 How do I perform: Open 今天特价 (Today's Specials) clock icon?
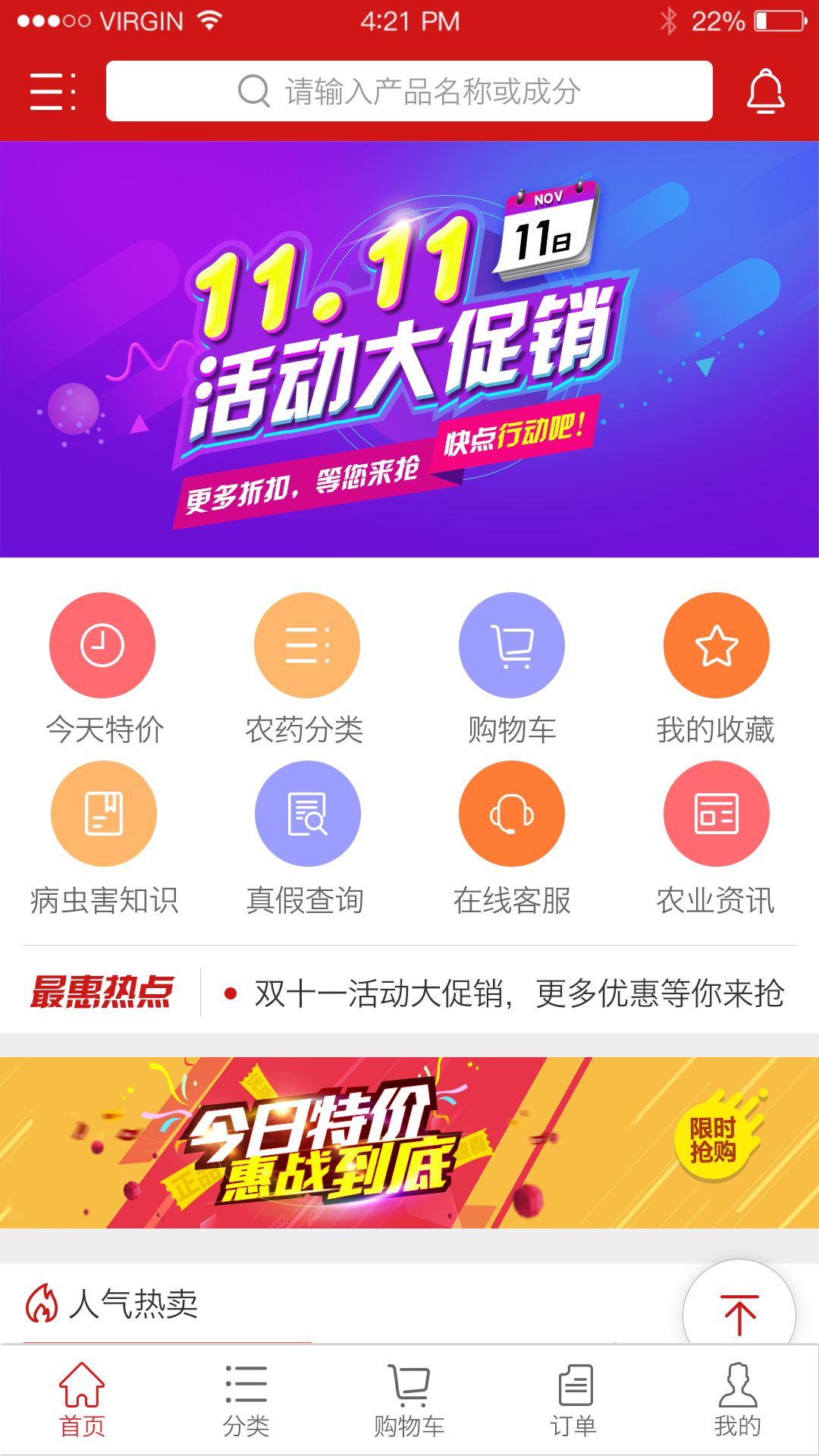pos(102,645)
